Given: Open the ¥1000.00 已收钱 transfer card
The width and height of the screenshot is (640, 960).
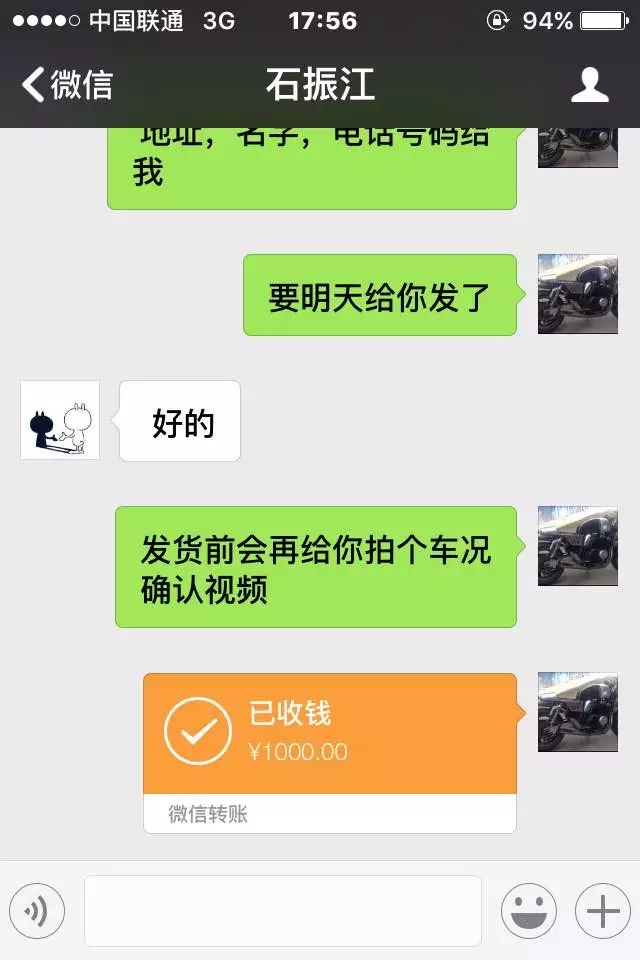Looking at the screenshot, I should 330,735.
